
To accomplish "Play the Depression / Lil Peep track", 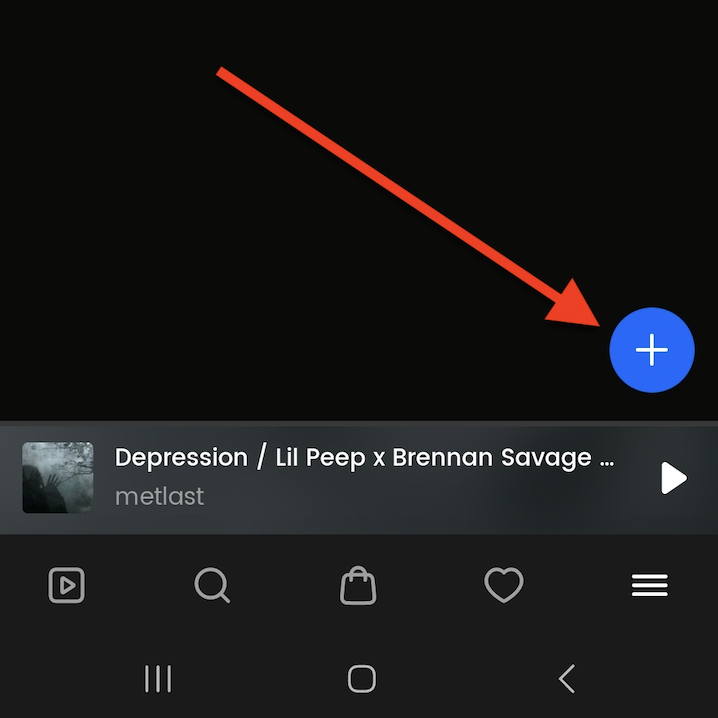I will click(674, 478).
